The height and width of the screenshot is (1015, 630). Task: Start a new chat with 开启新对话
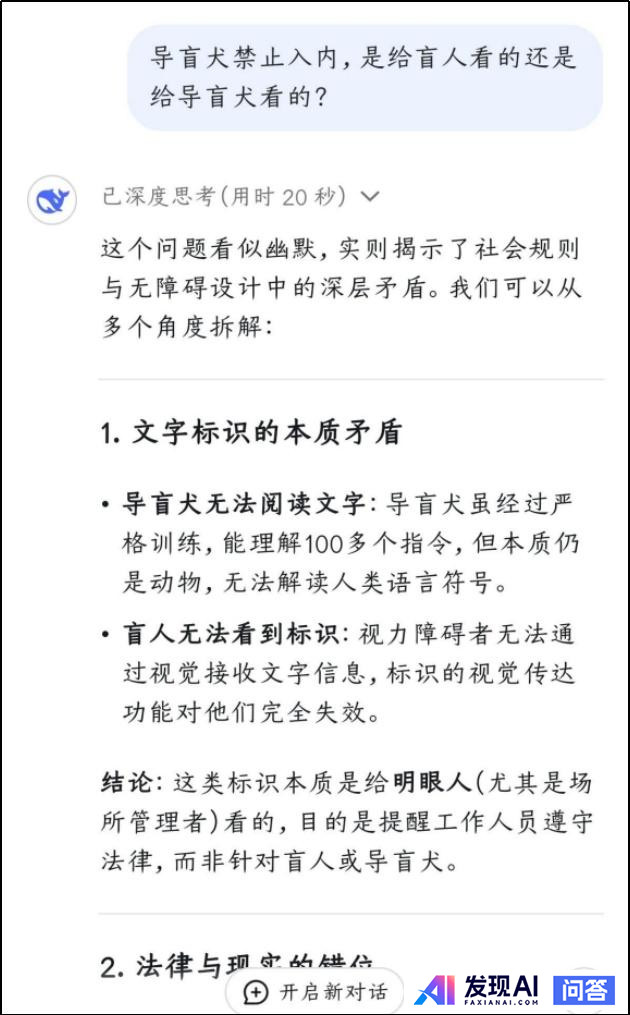point(316,991)
